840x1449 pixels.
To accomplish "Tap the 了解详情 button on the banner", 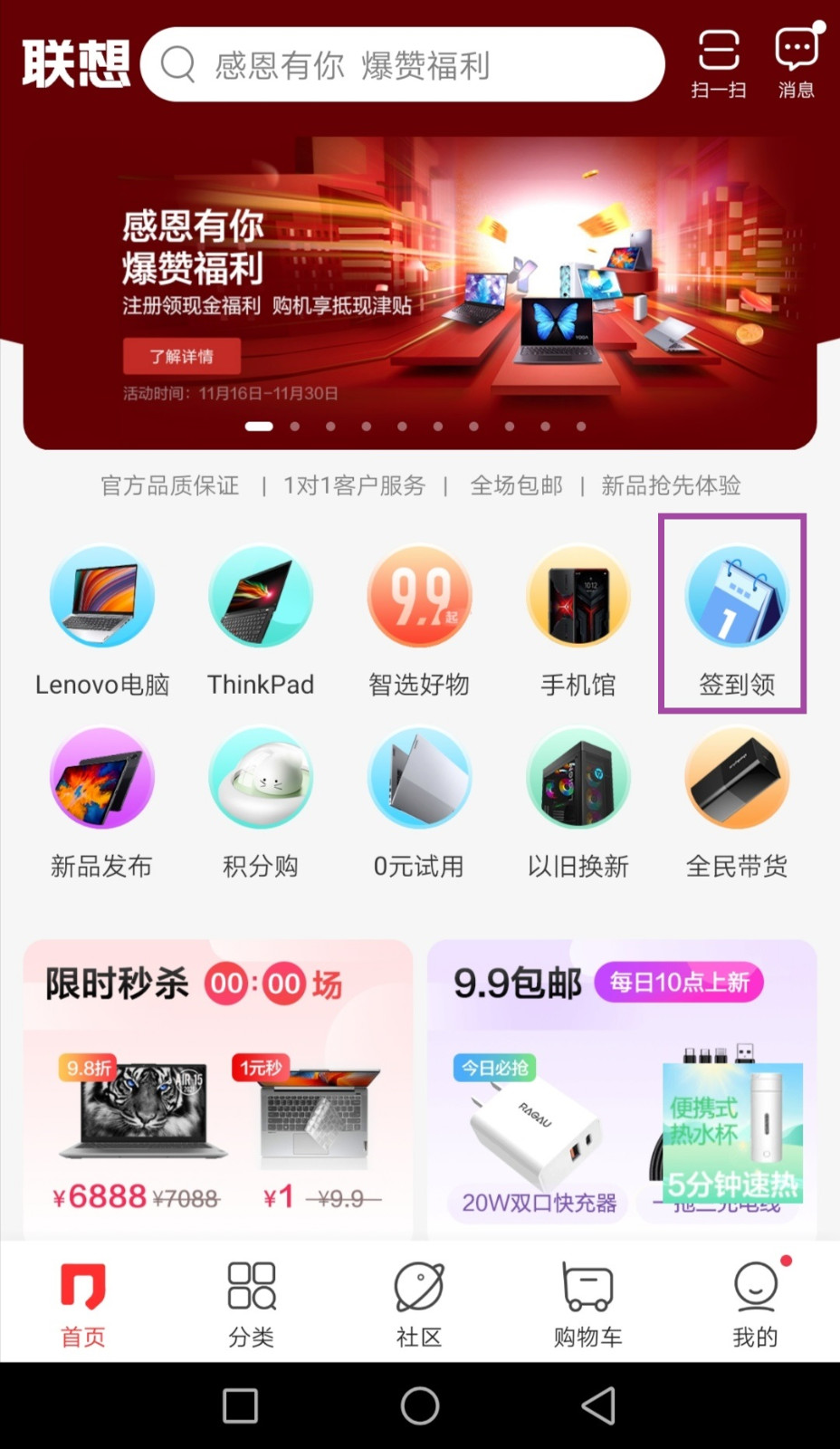I will (182, 356).
